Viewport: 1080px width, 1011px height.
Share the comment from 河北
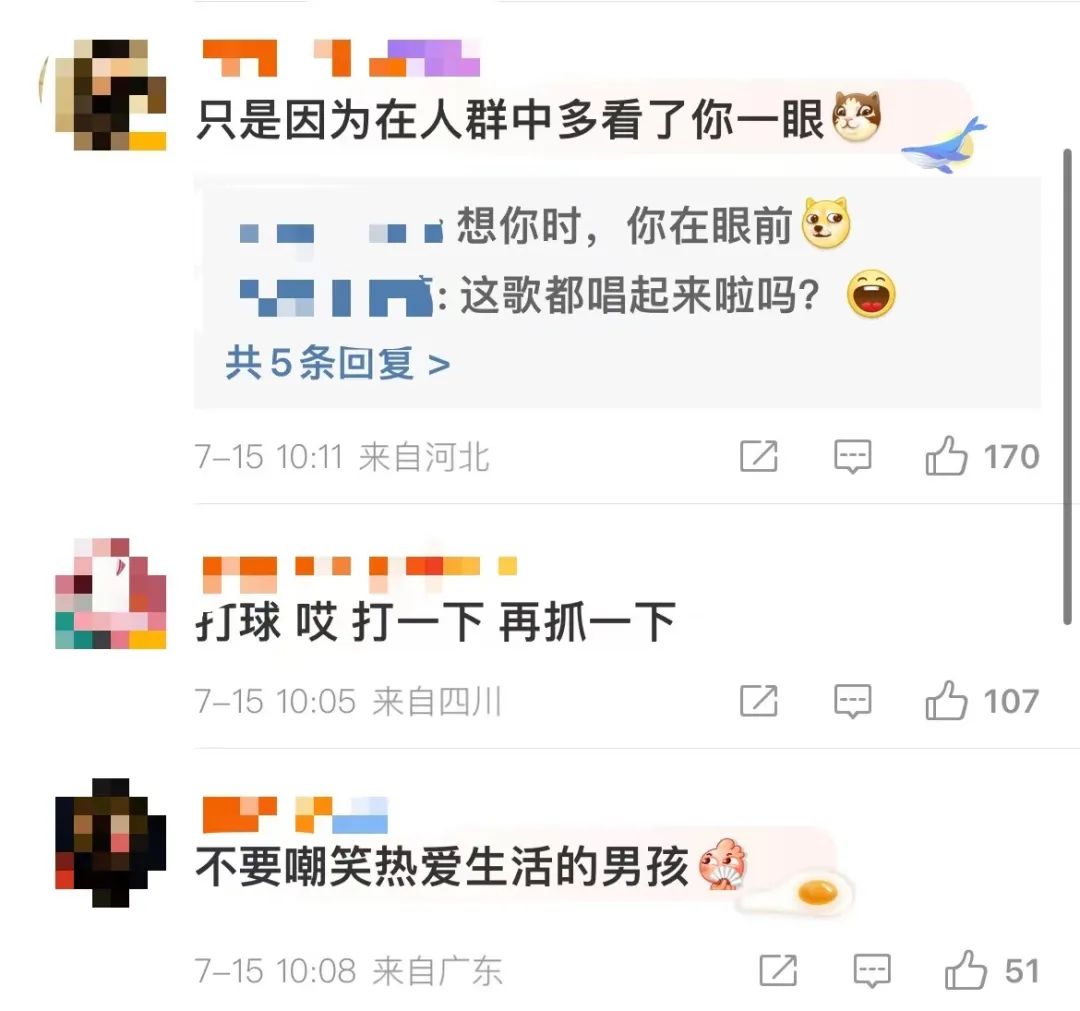(758, 457)
